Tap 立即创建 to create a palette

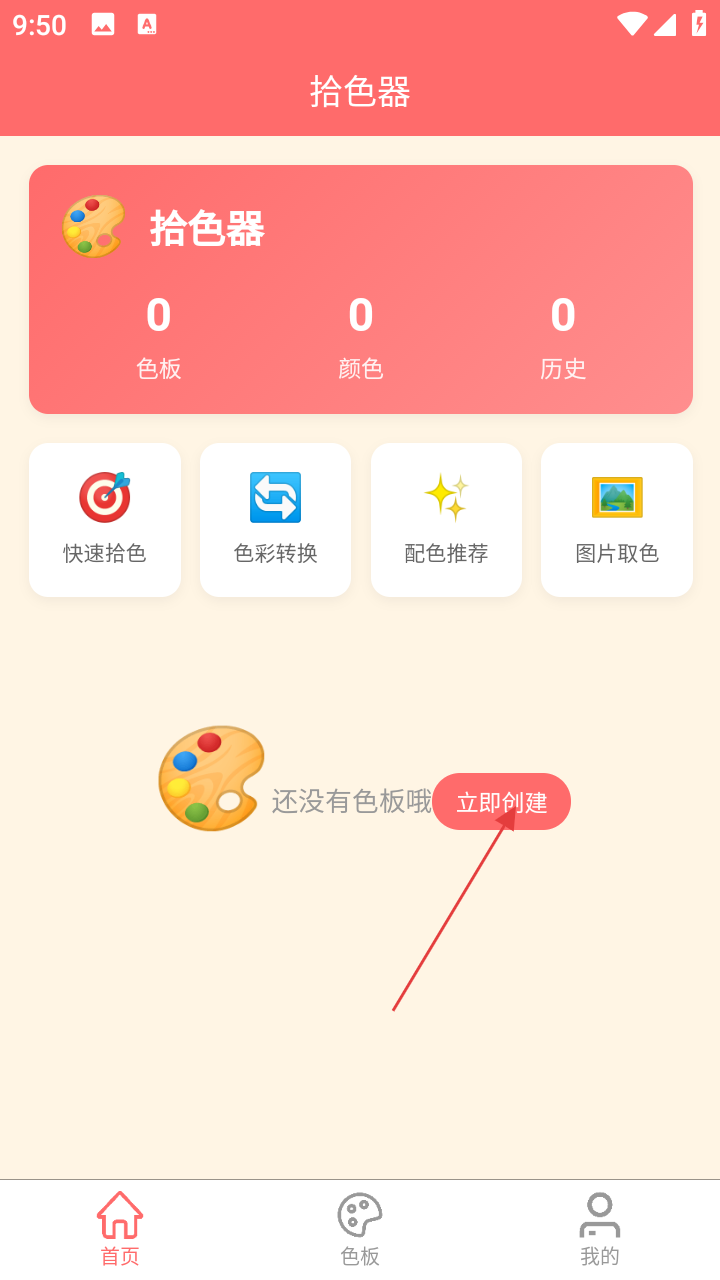pos(501,802)
